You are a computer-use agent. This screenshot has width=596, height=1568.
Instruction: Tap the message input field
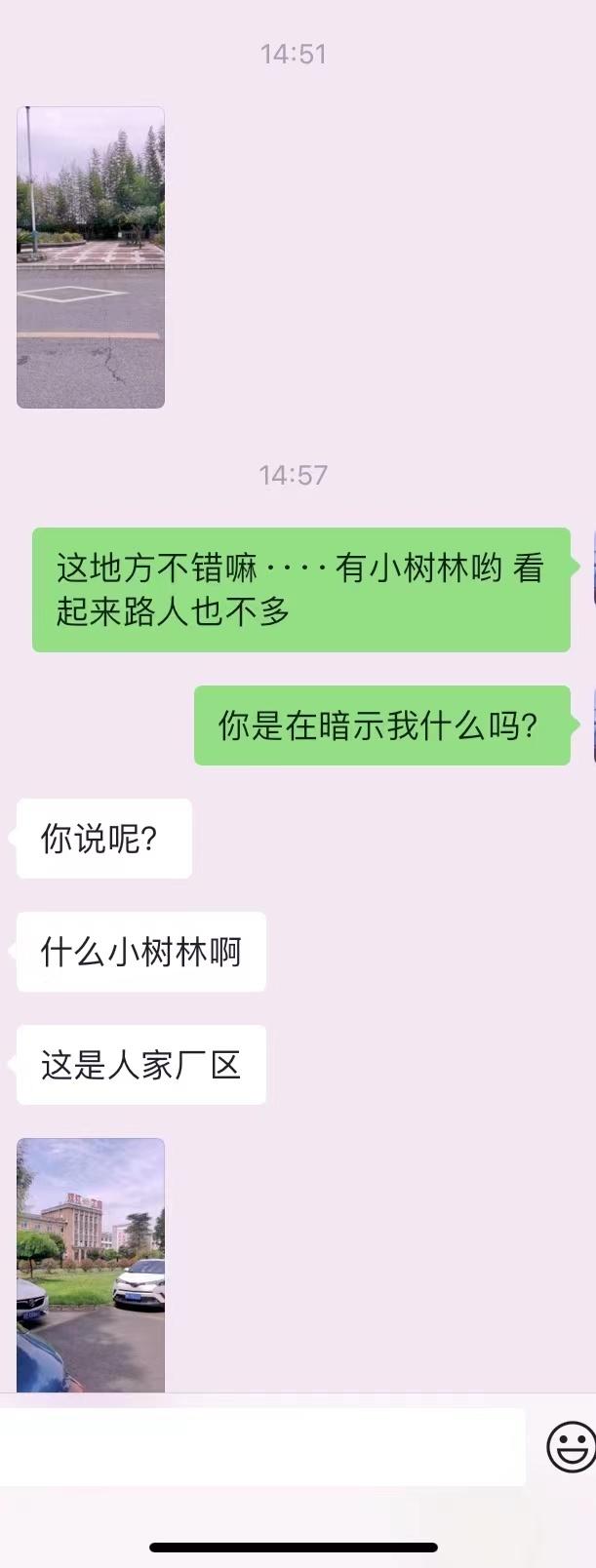261,1447
